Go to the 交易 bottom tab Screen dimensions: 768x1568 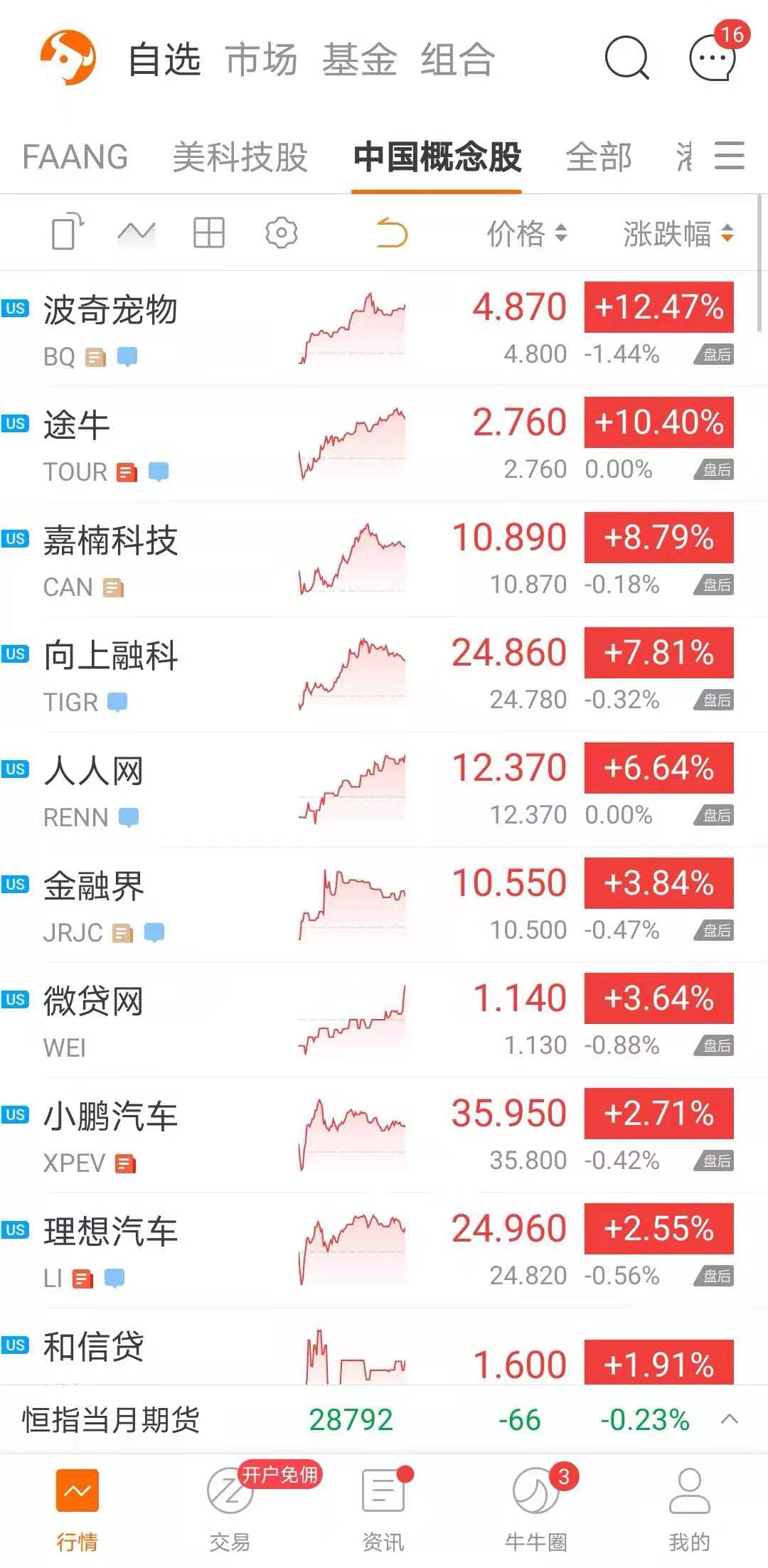point(230,1507)
